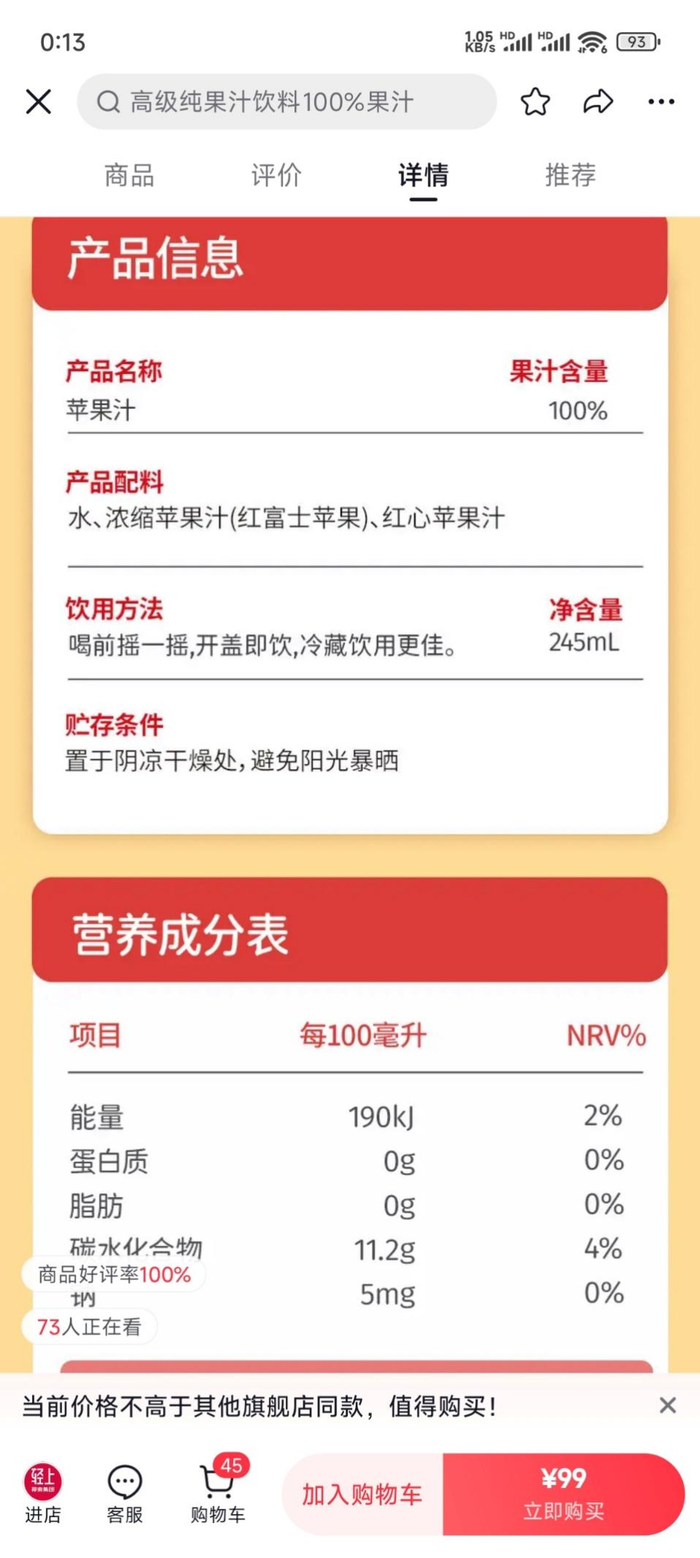Tap 加入购物车 to add item
This screenshot has height=1558, width=700.
(x=363, y=1494)
